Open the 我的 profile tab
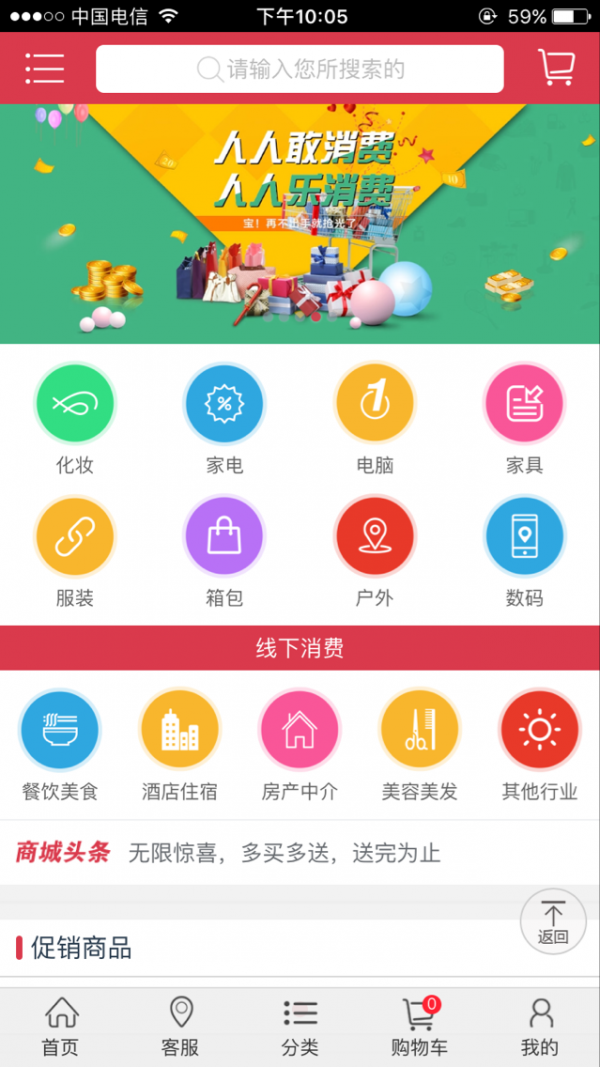The height and width of the screenshot is (1067, 600). click(x=540, y=1027)
